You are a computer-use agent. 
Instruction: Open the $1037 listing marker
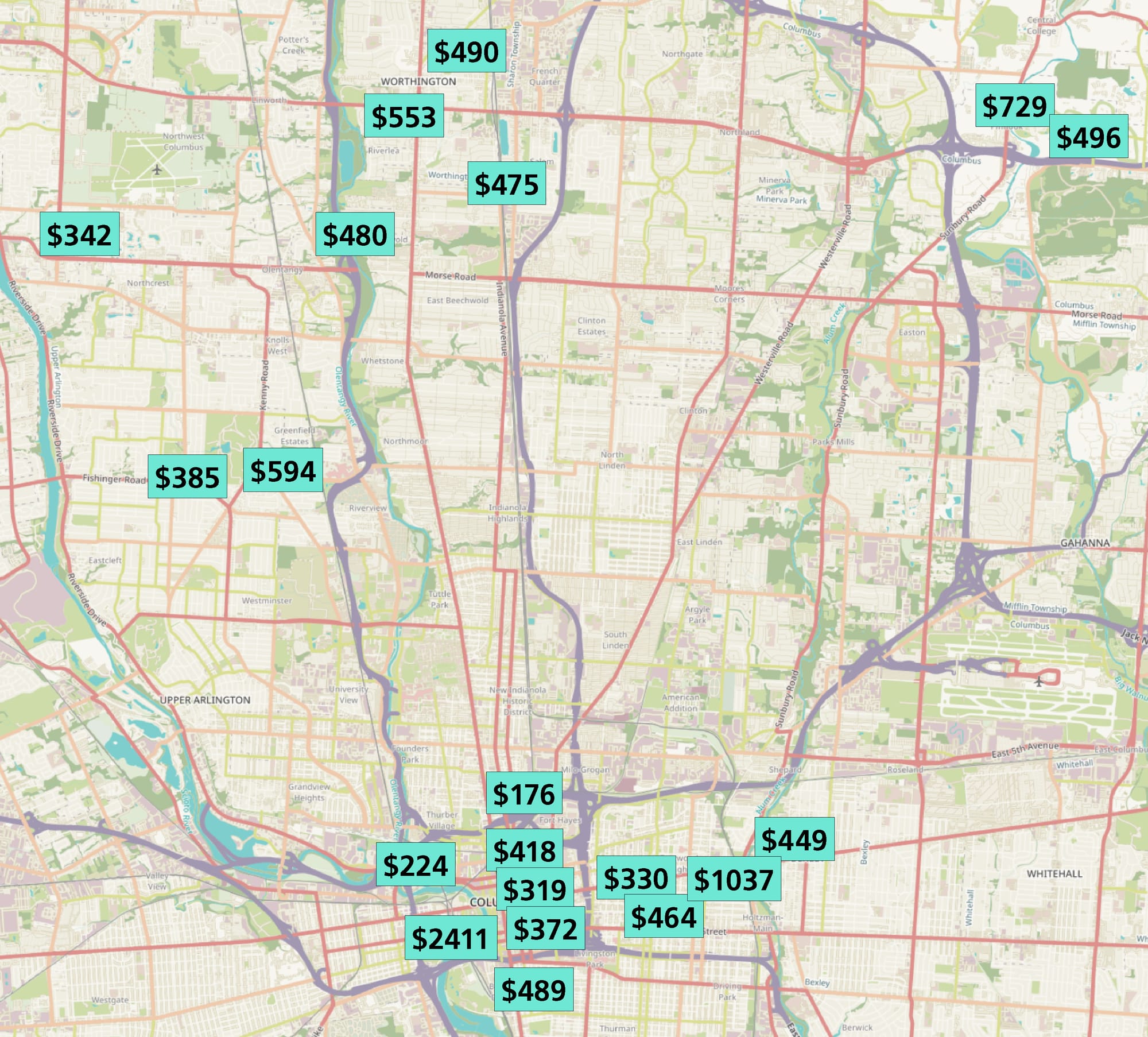point(734,879)
